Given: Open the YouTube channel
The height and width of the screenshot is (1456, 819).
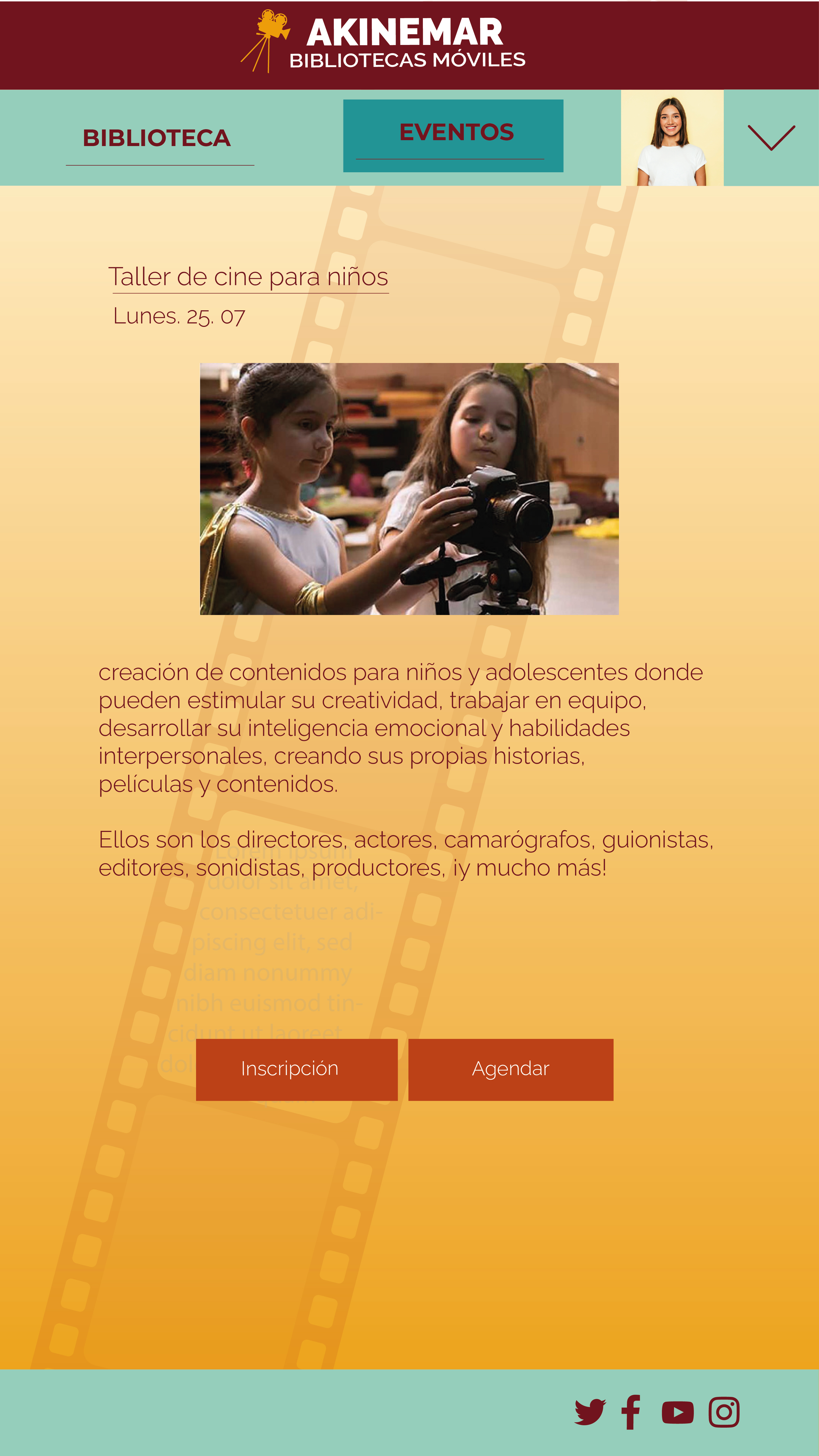Looking at the screenshot, I should pos(677,1412).
